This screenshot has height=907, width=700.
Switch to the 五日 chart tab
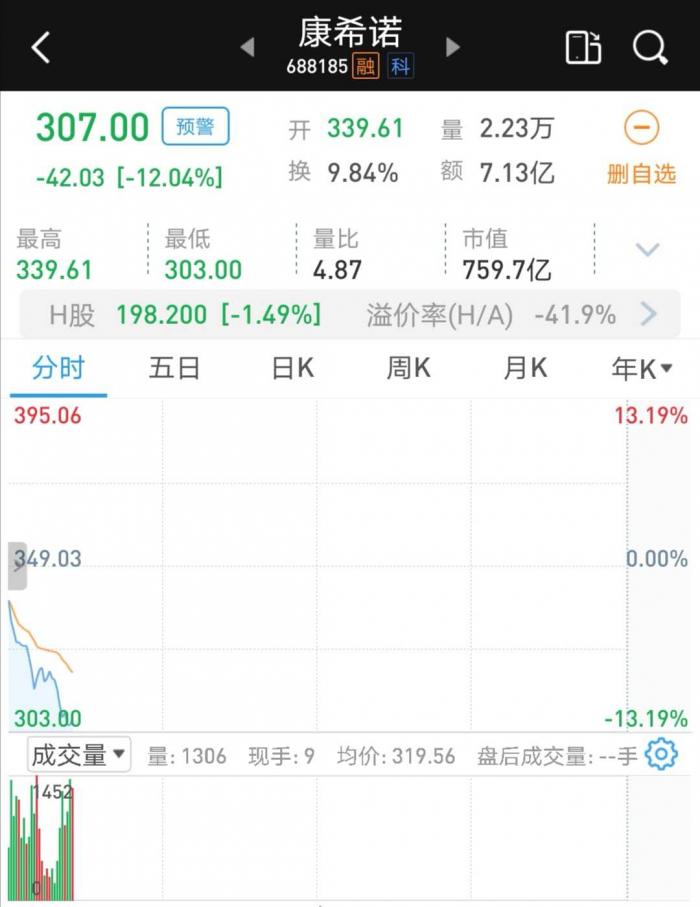[175, 368]
